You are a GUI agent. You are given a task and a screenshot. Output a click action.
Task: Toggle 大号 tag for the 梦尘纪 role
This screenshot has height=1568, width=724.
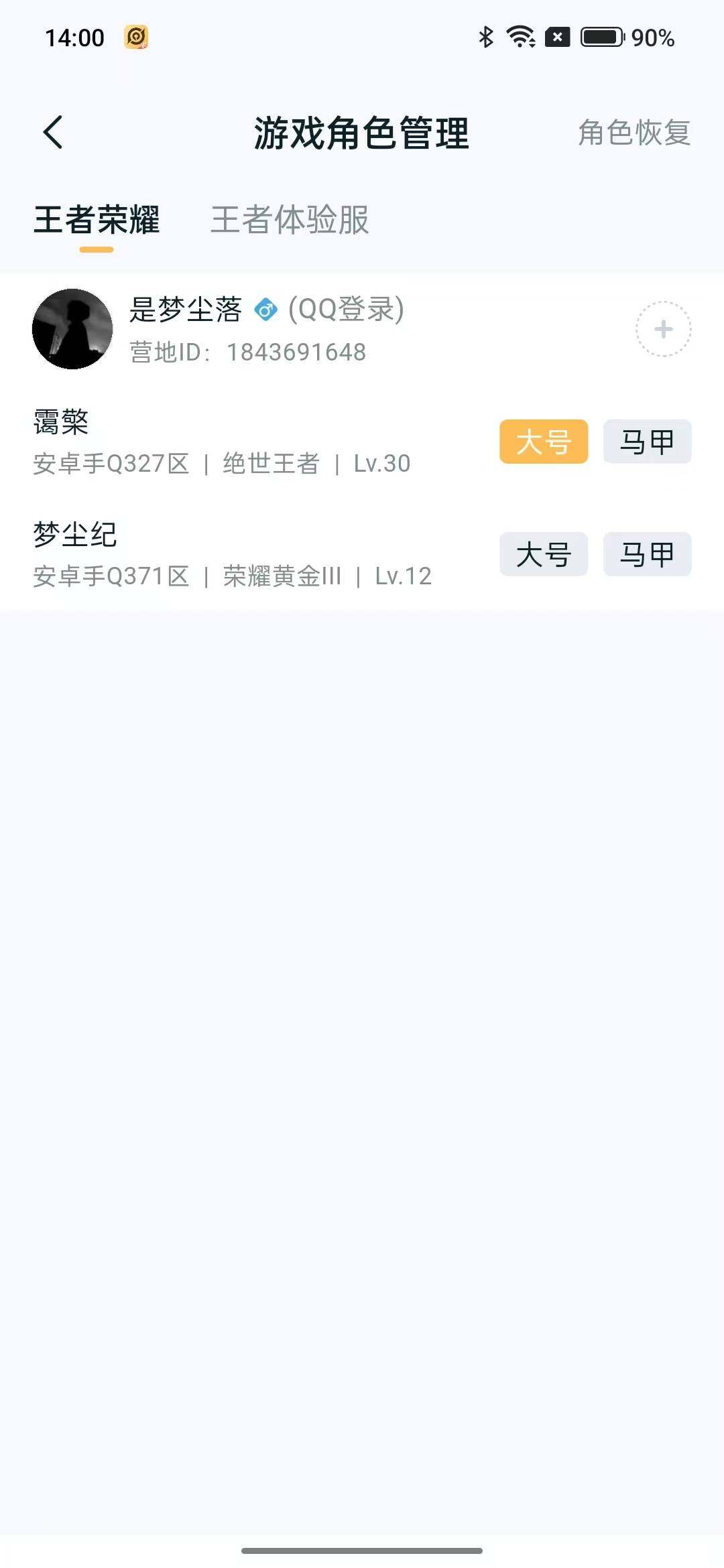[543, 554]
